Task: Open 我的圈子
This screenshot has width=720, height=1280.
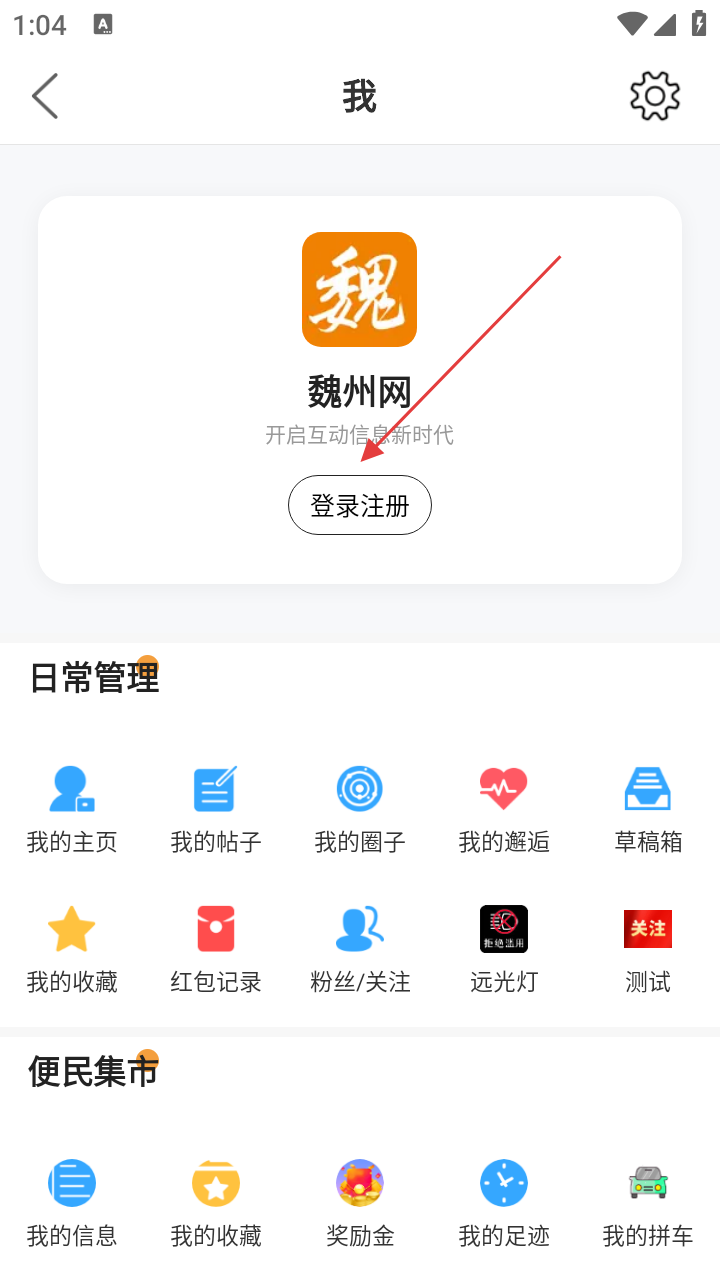Action: 360,808
